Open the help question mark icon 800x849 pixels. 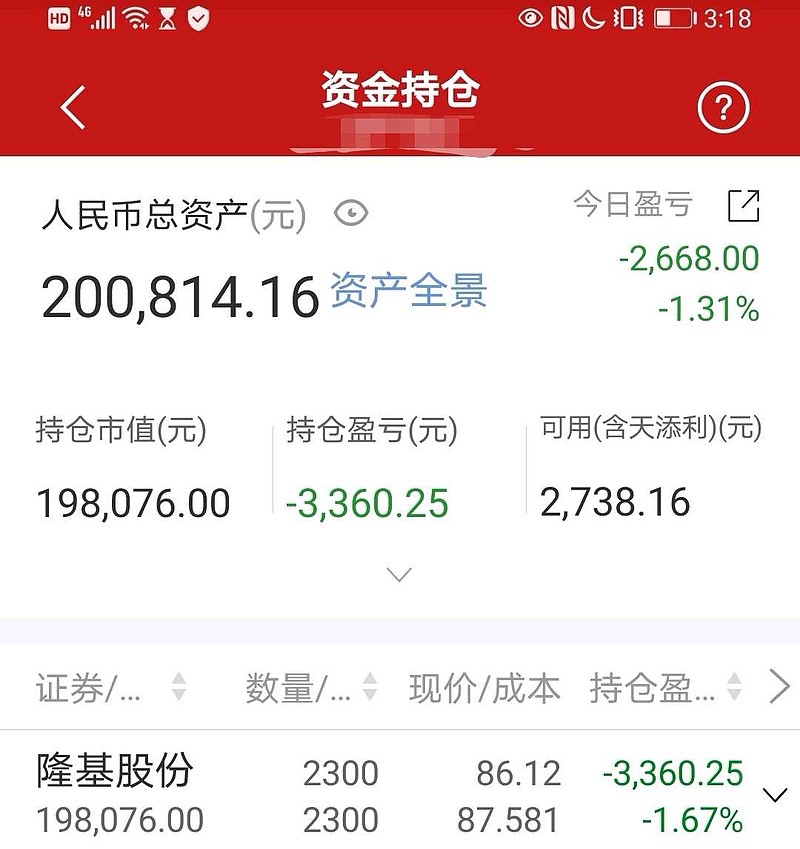[723, 107]
